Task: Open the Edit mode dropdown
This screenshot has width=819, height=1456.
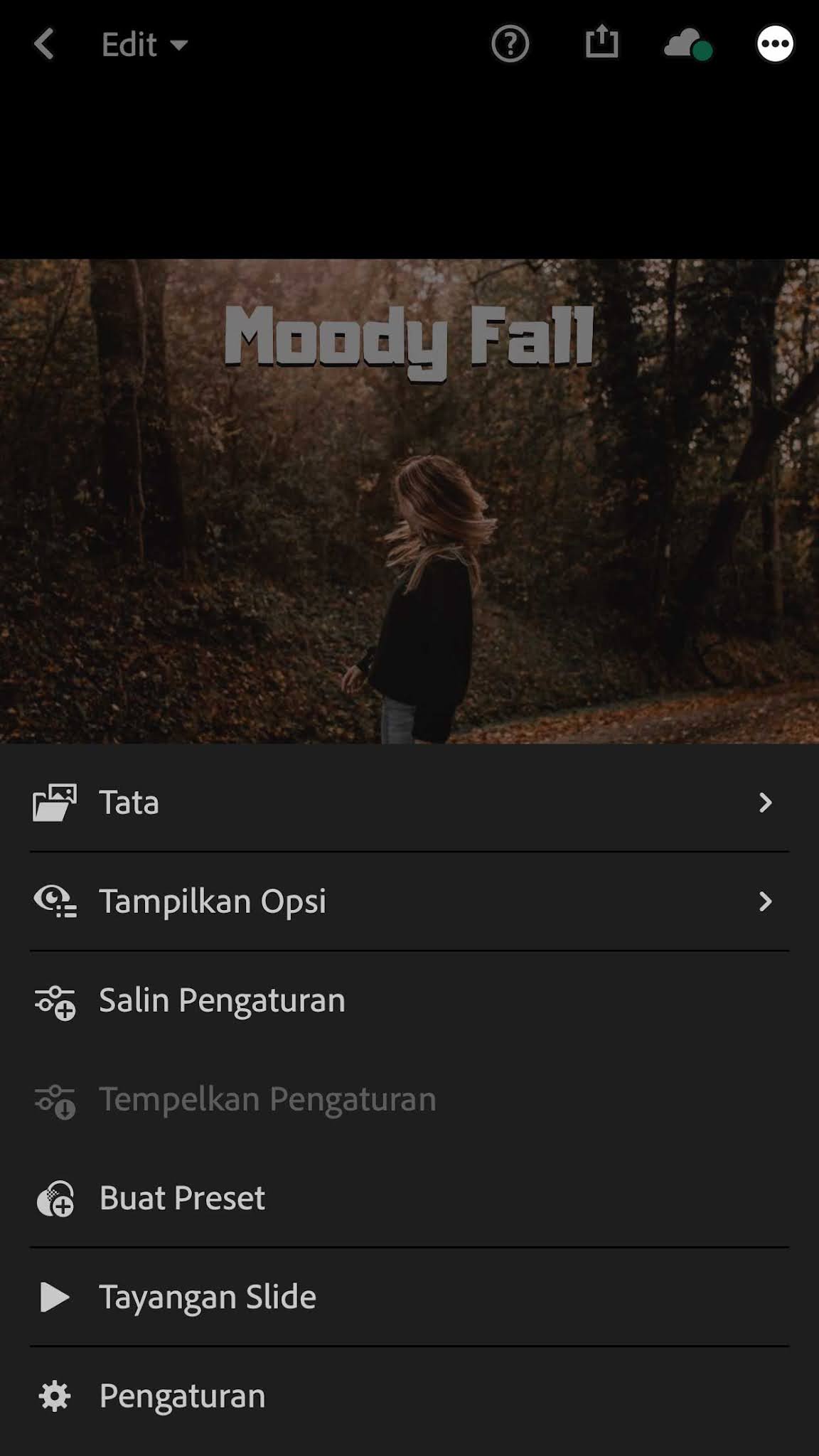Action: tap(144, 44)
